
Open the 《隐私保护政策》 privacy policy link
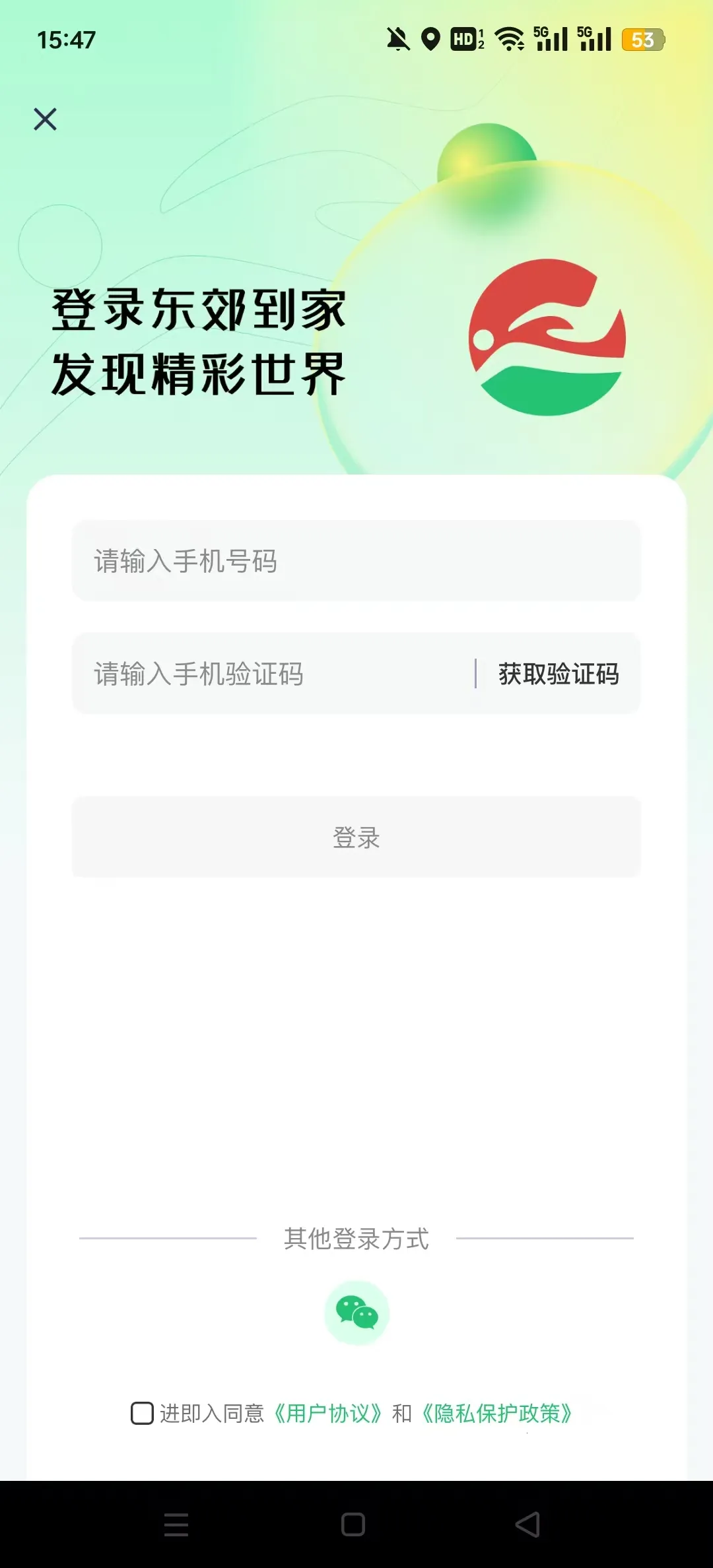[496, 1413]
